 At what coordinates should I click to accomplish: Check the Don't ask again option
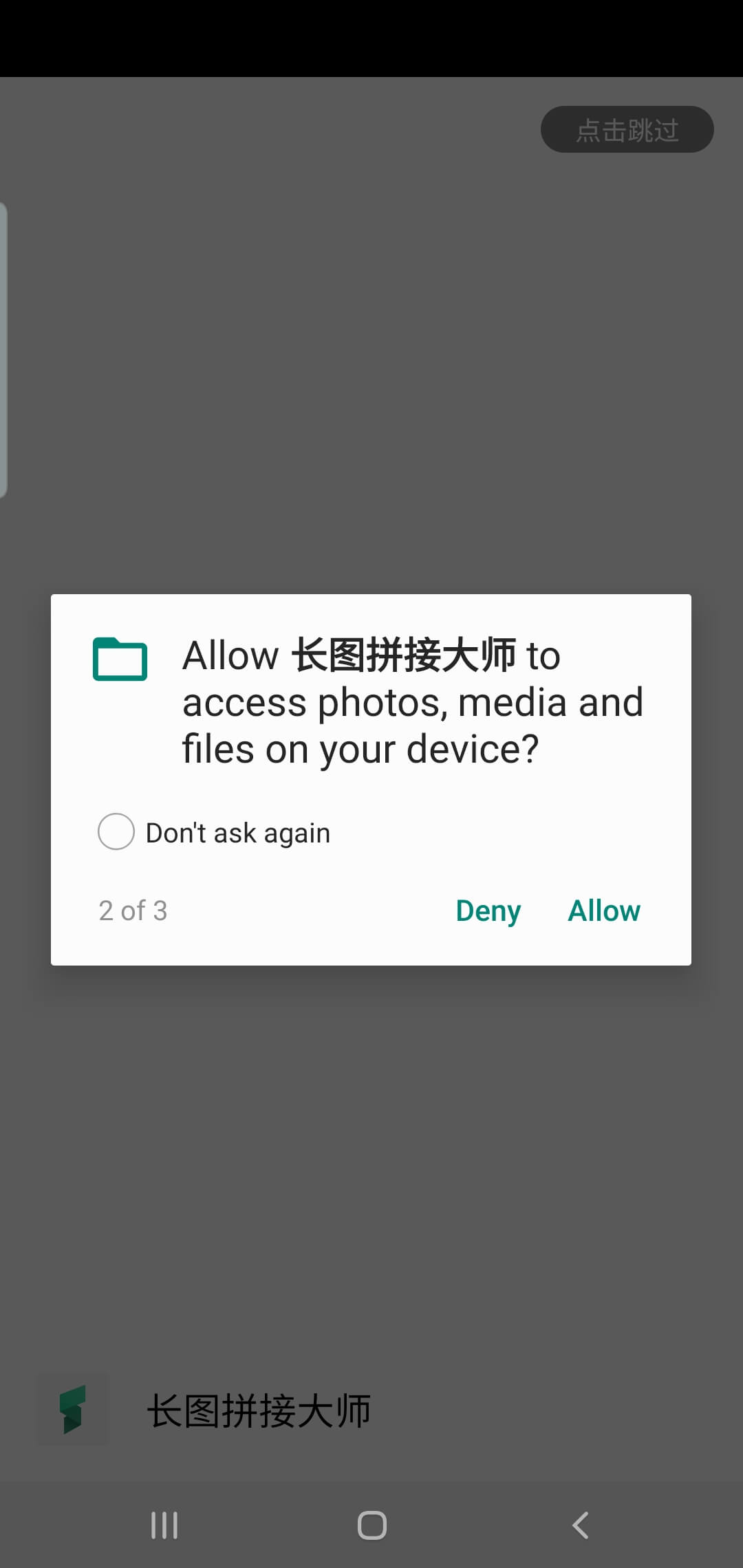116,831
